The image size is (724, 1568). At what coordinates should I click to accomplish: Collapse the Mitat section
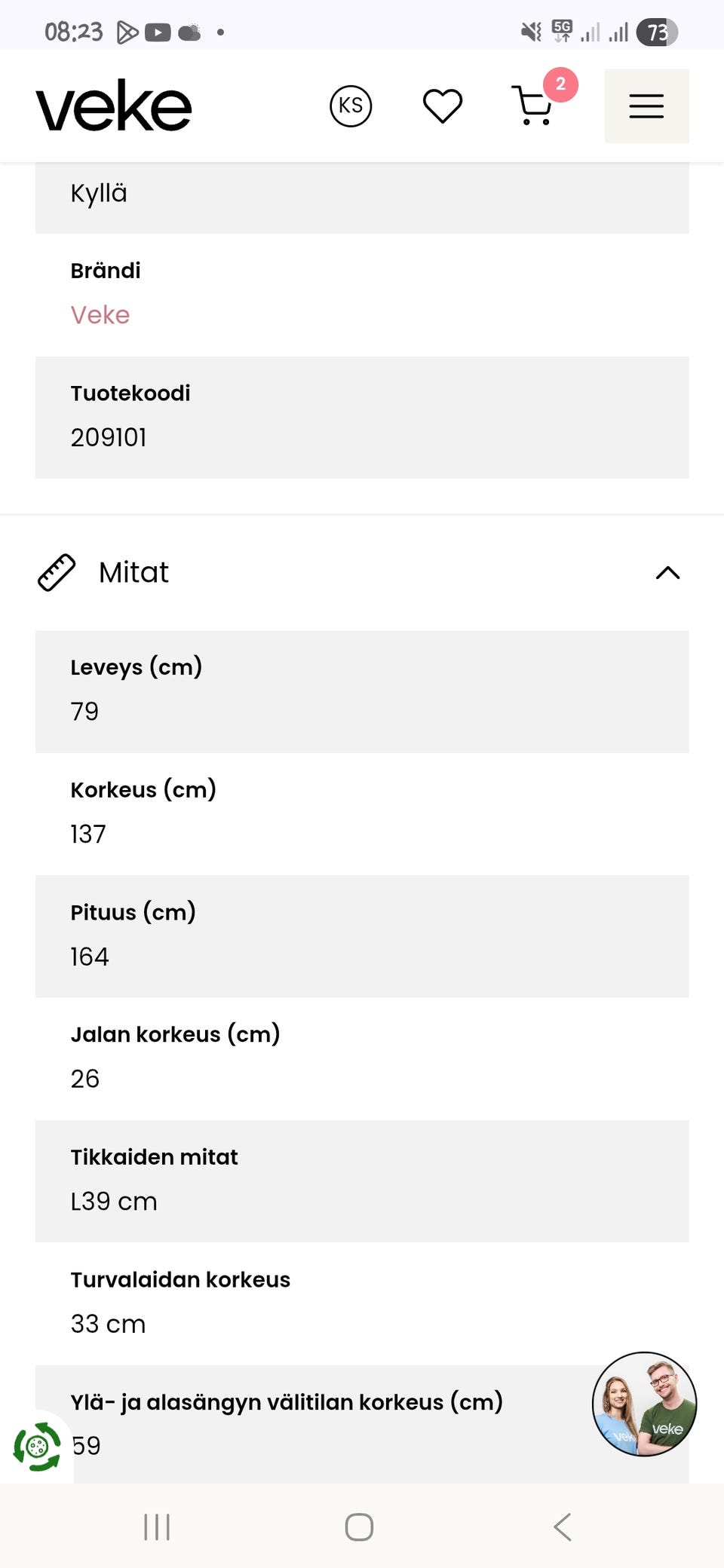pos(667,573)
